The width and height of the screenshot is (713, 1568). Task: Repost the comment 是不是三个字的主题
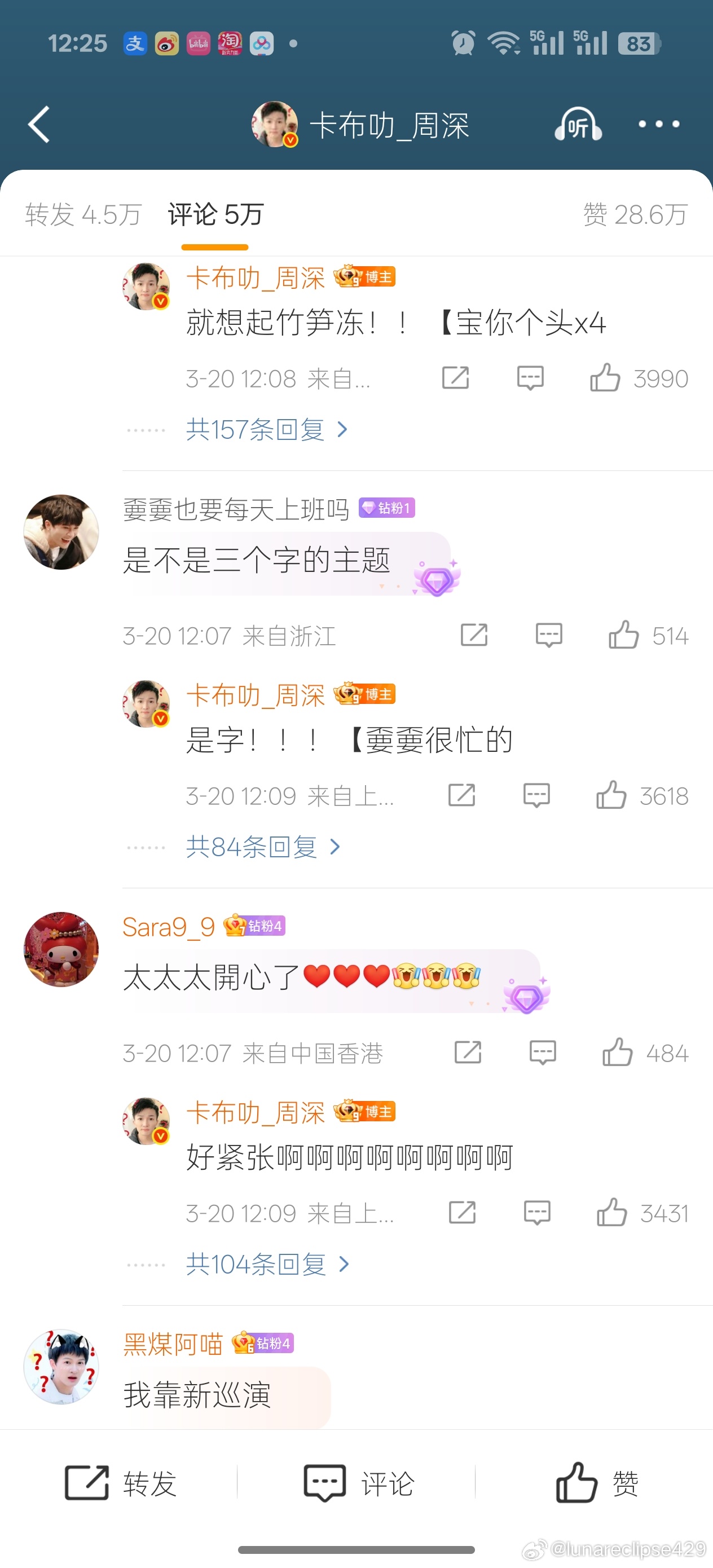(474, 636)
